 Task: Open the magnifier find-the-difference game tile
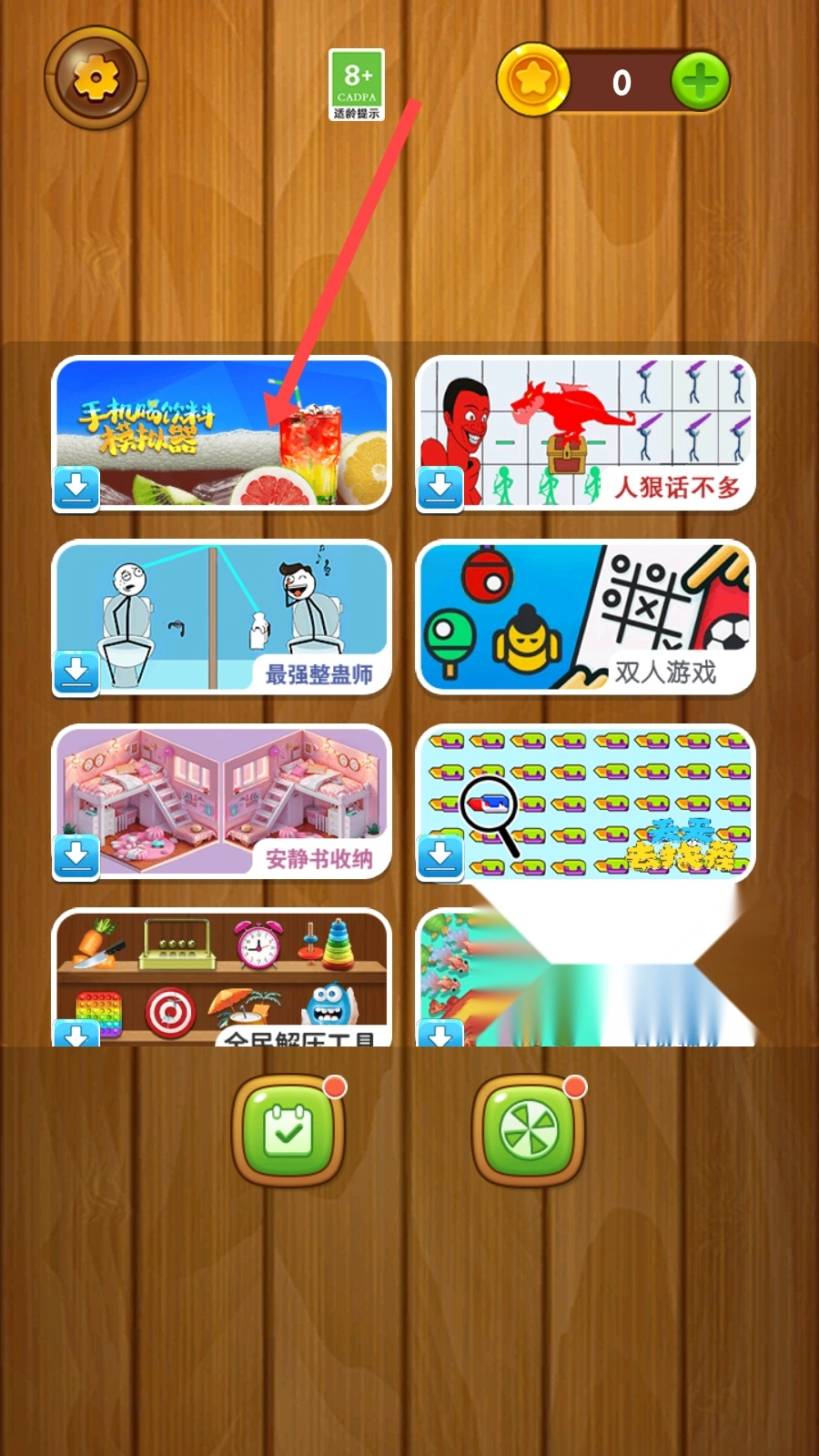pyautogui.click(x=586, y=803)
